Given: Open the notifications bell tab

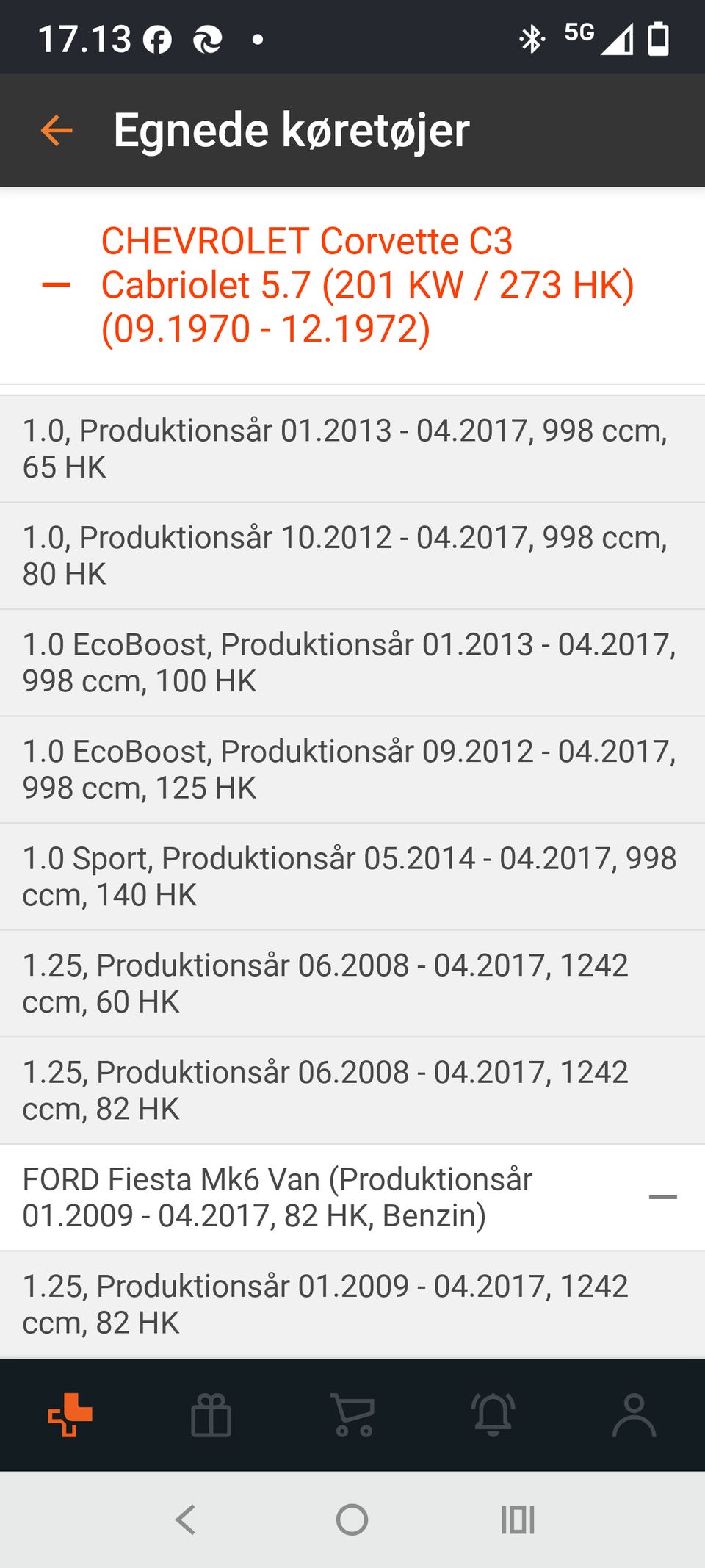Looking at the screenshot, I should click(x=493, y=1414).
